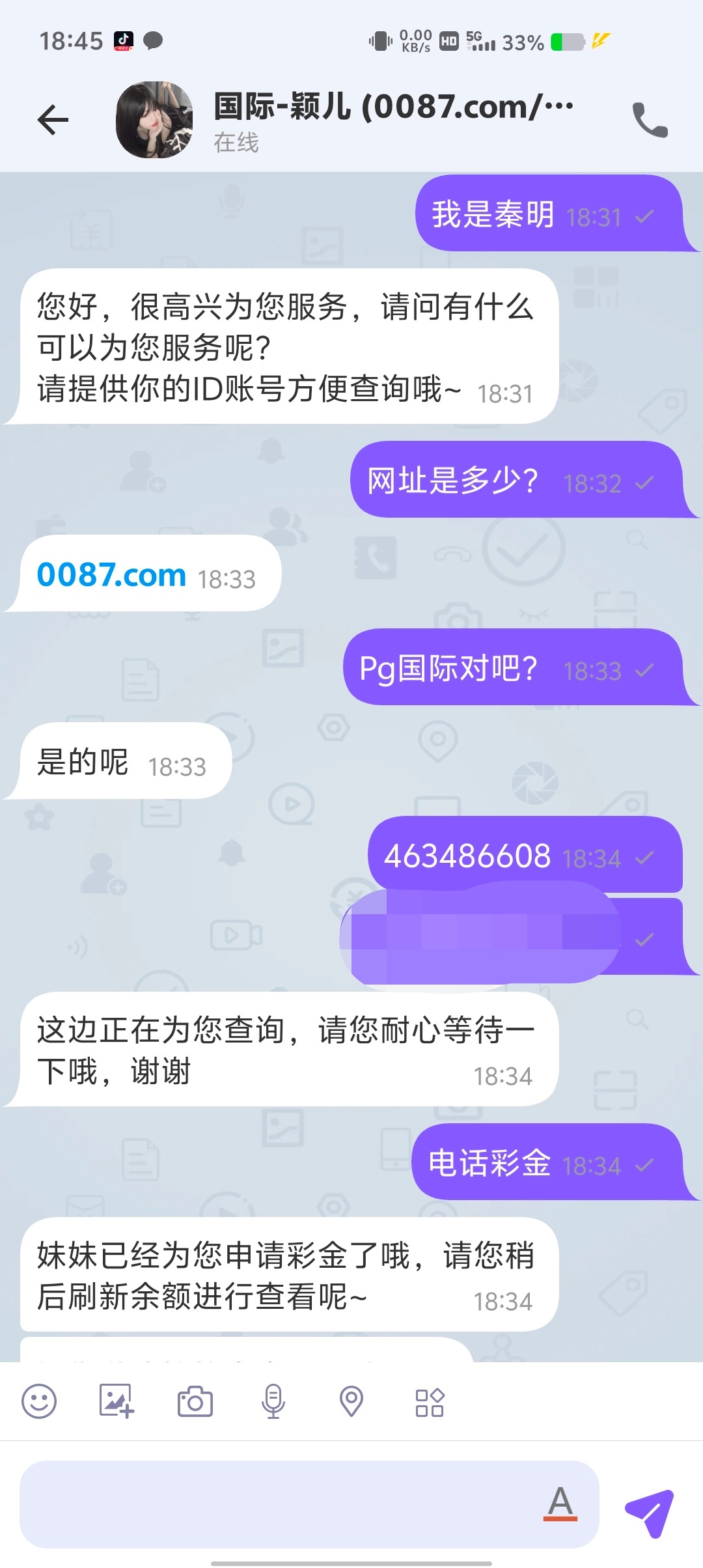Open more attachment options grid
703x1568 pixels.
(430, 1402)
